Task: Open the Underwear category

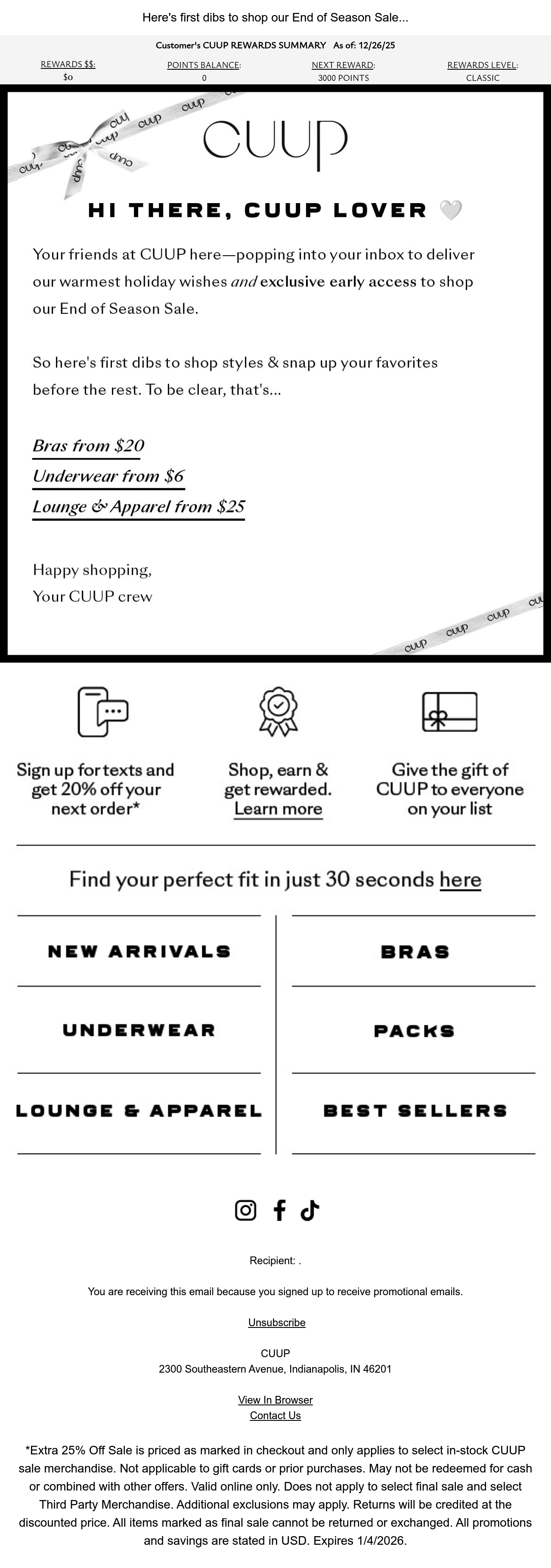Action: pos(139,1030)
